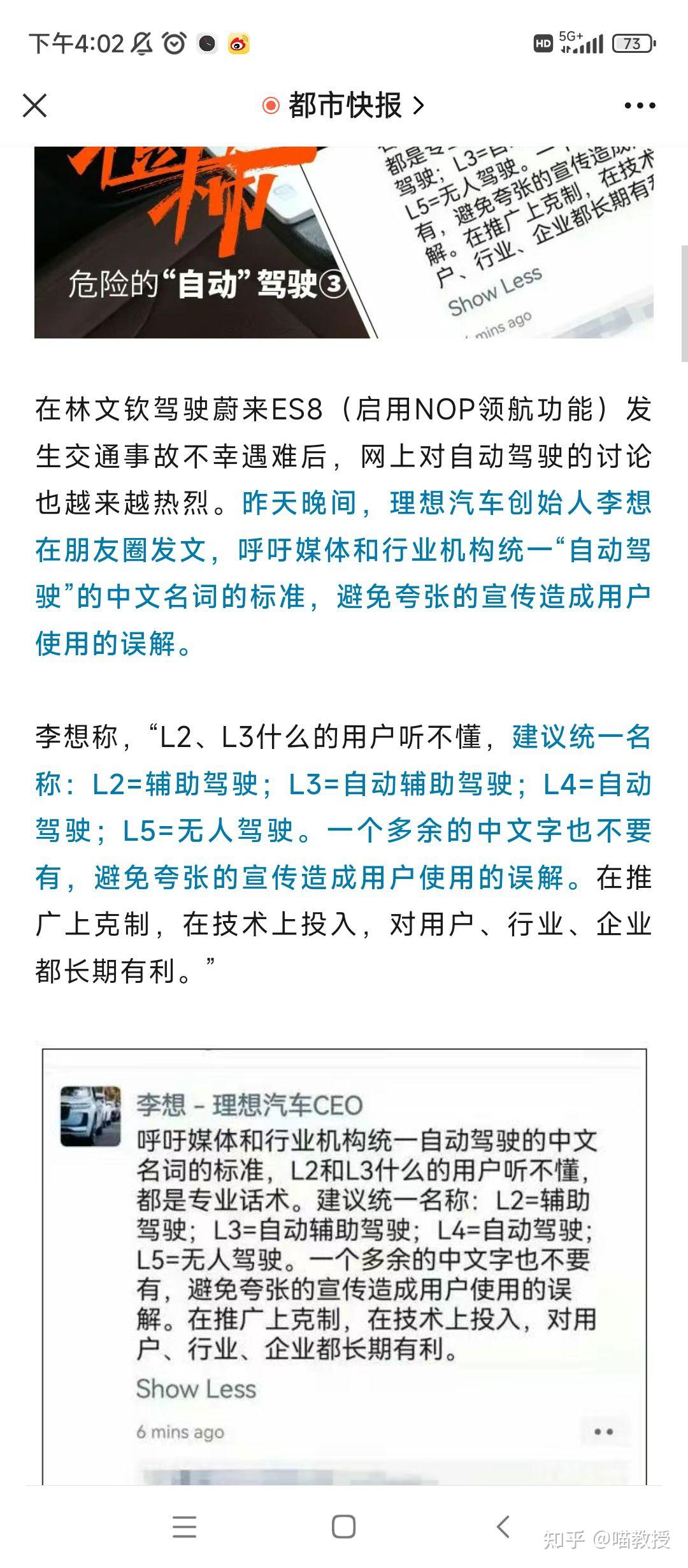Open the three-dot overflow menu

tap(640, 106)
